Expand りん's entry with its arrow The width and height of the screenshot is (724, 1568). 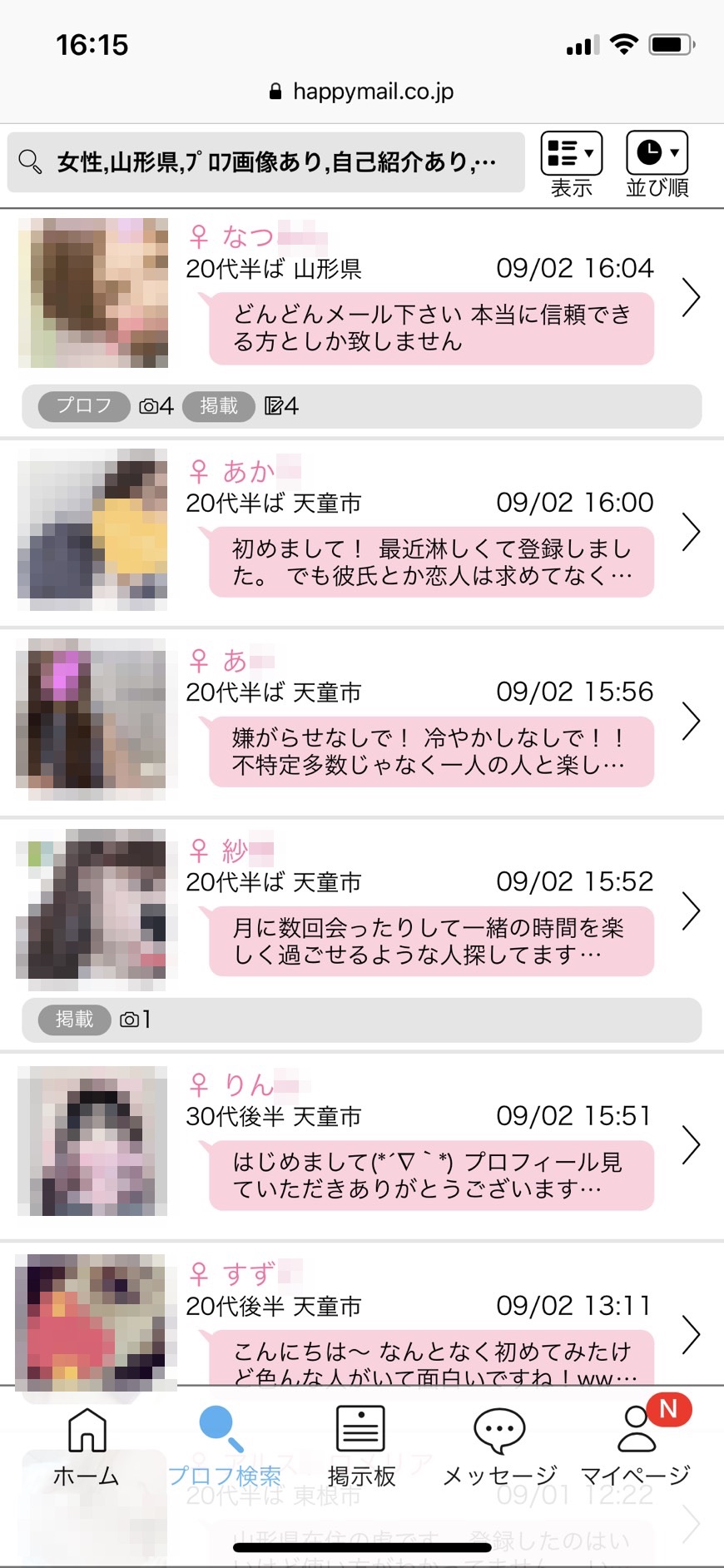(x=692, y=1145)
